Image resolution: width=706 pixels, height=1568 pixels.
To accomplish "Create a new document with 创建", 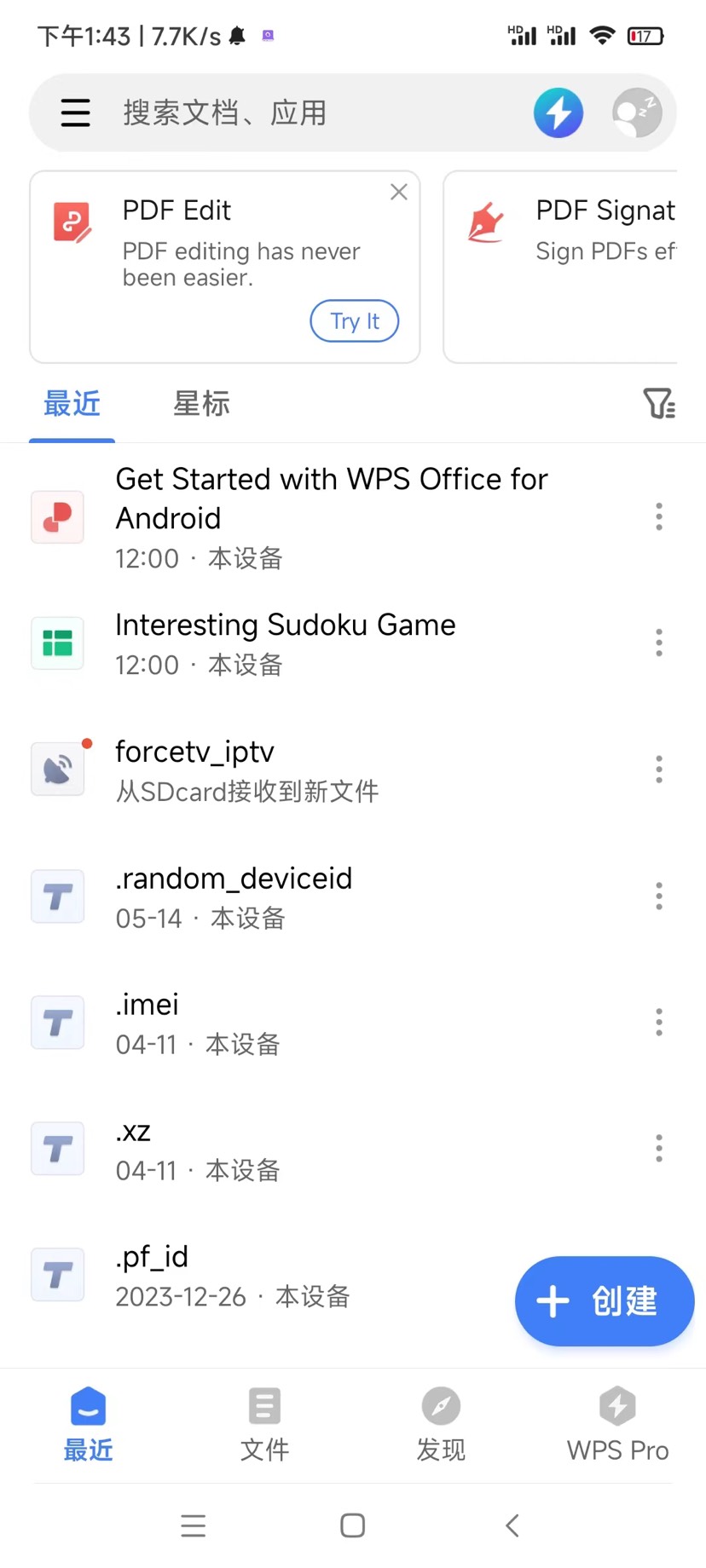I will click(604, 1301).
